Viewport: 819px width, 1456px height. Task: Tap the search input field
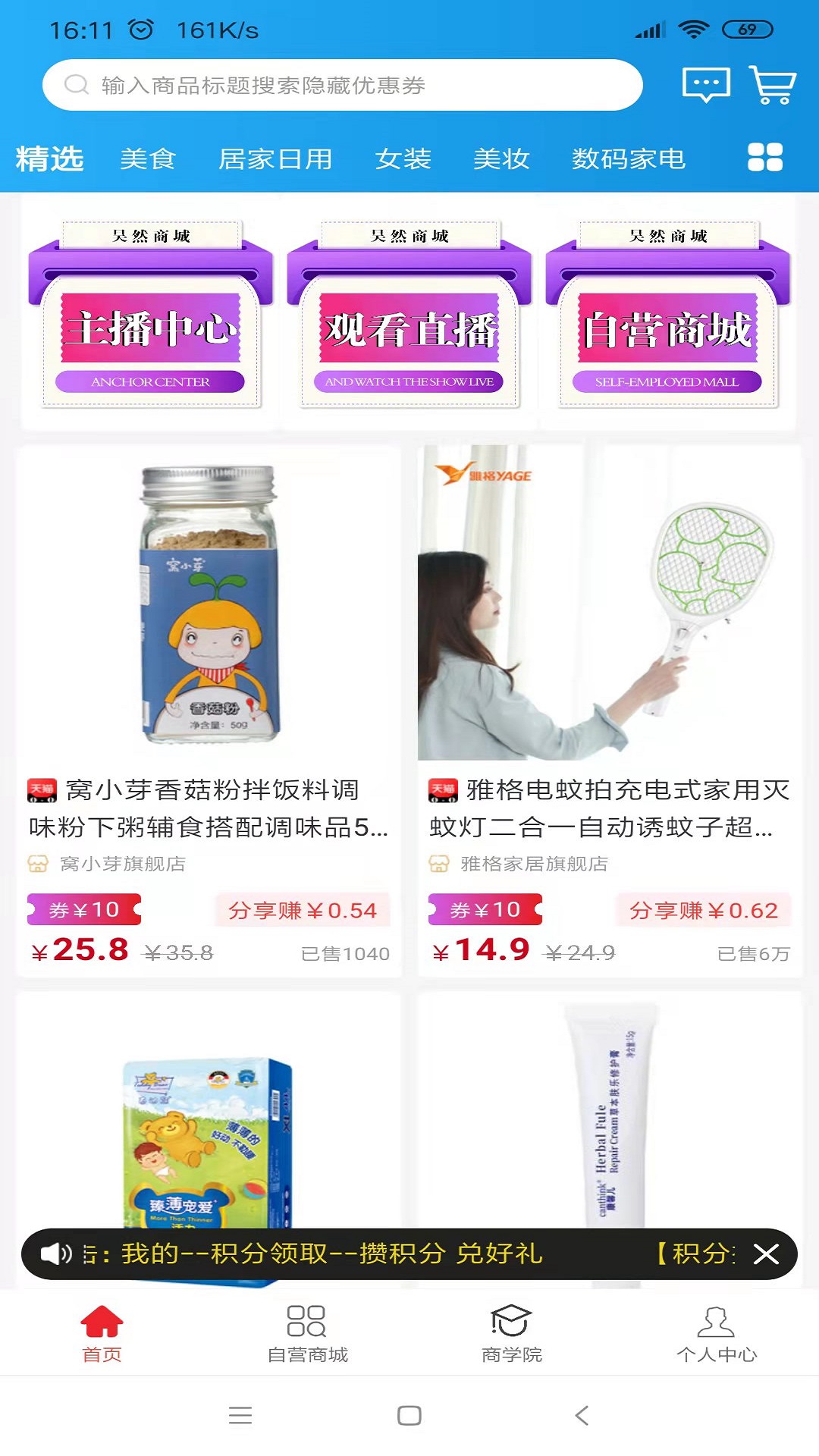point(341,84)
